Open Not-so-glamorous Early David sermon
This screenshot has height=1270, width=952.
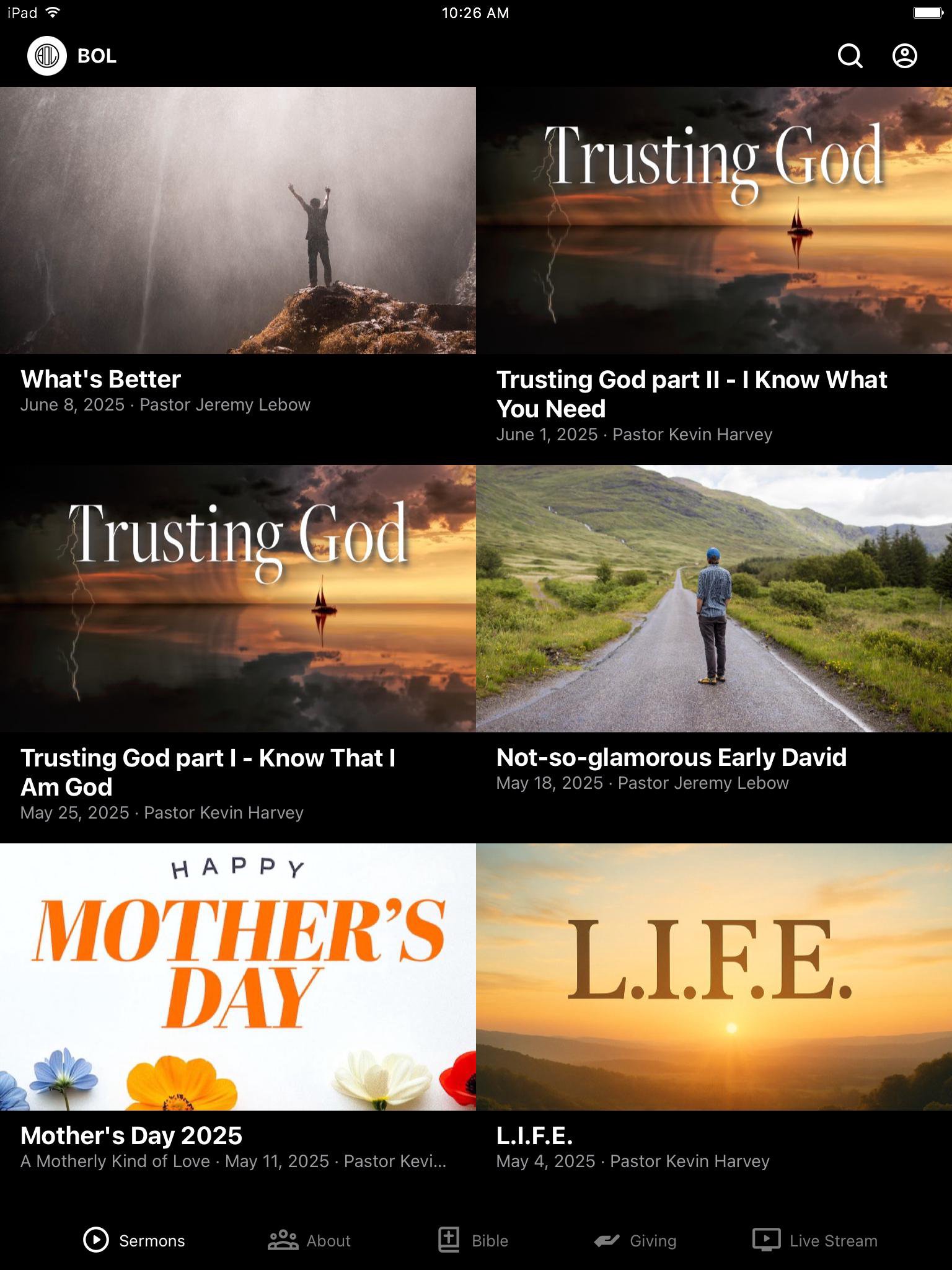pos(714,599)
